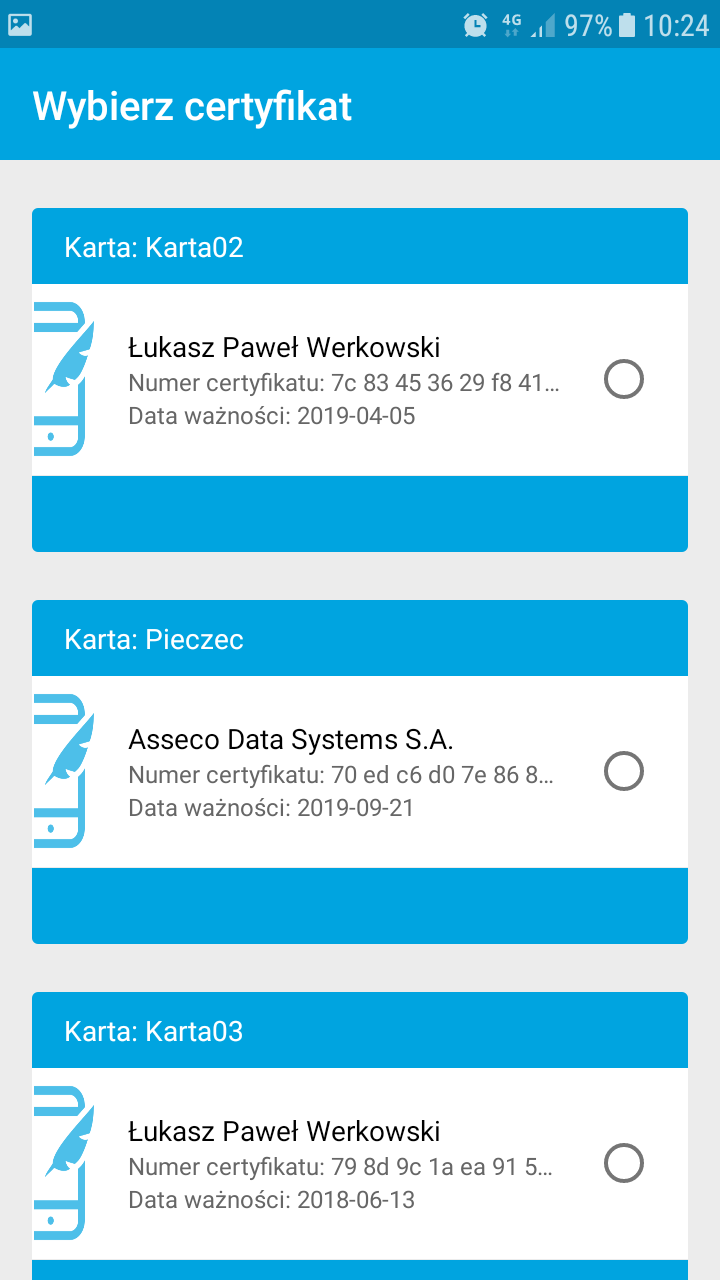Select the Karta02 certificate radio button
The image size is (720, 1280).
click(x=624, y=380)
